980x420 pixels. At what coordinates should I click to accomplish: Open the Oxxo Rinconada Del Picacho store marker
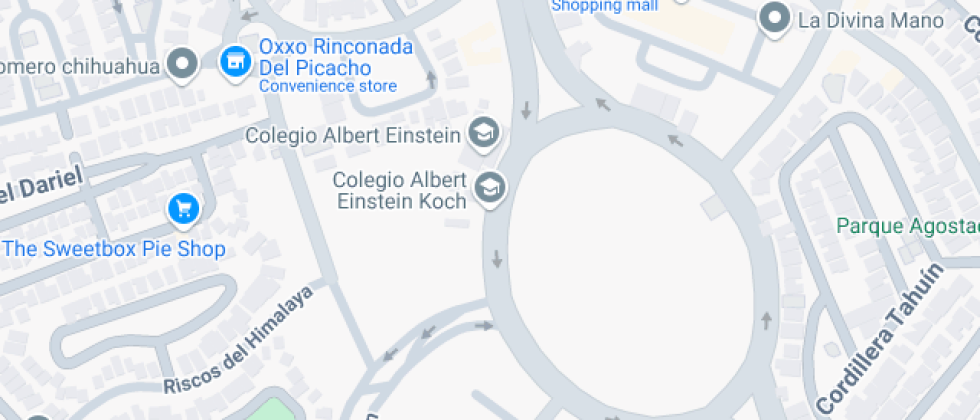(235, 63)
